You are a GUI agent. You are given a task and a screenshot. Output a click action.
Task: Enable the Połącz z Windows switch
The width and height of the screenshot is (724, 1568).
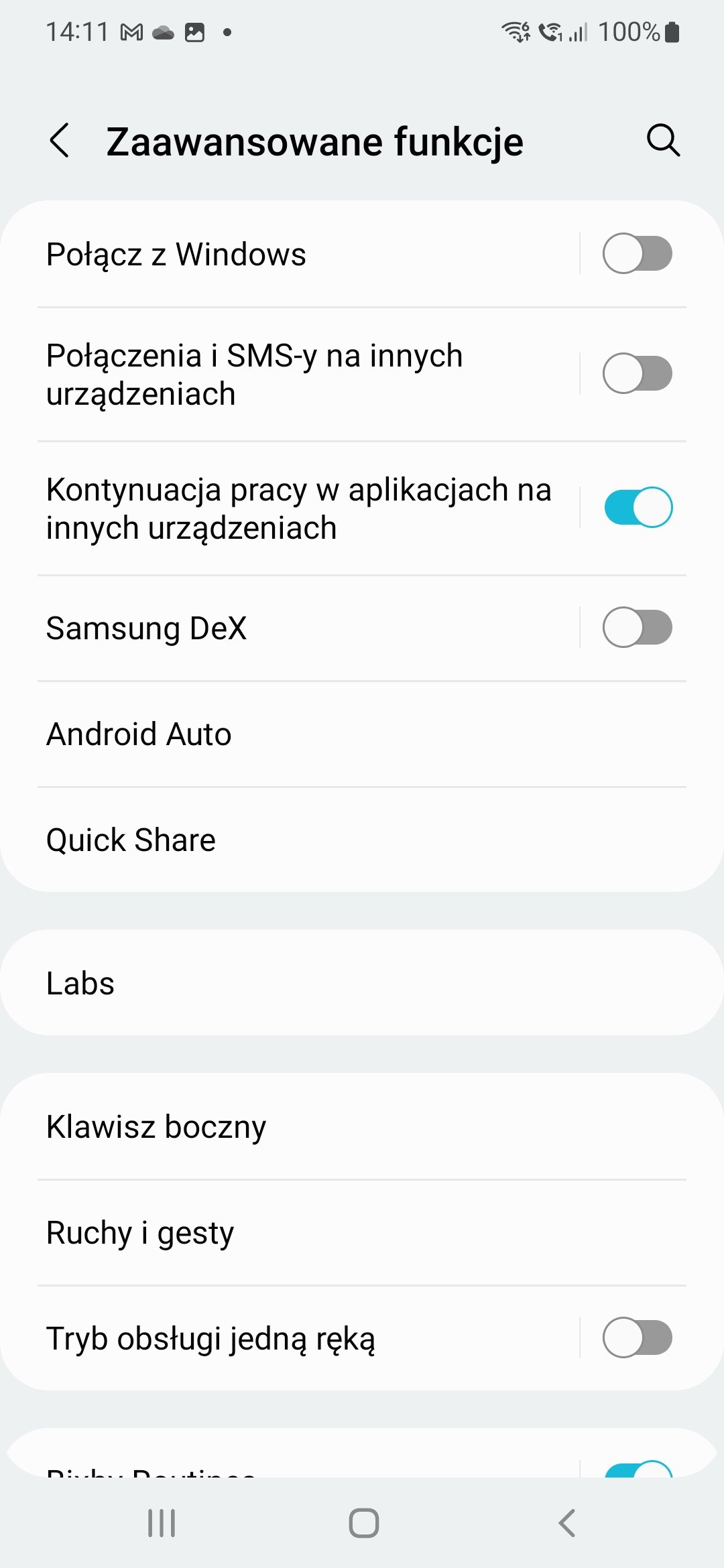click(638, 254)
